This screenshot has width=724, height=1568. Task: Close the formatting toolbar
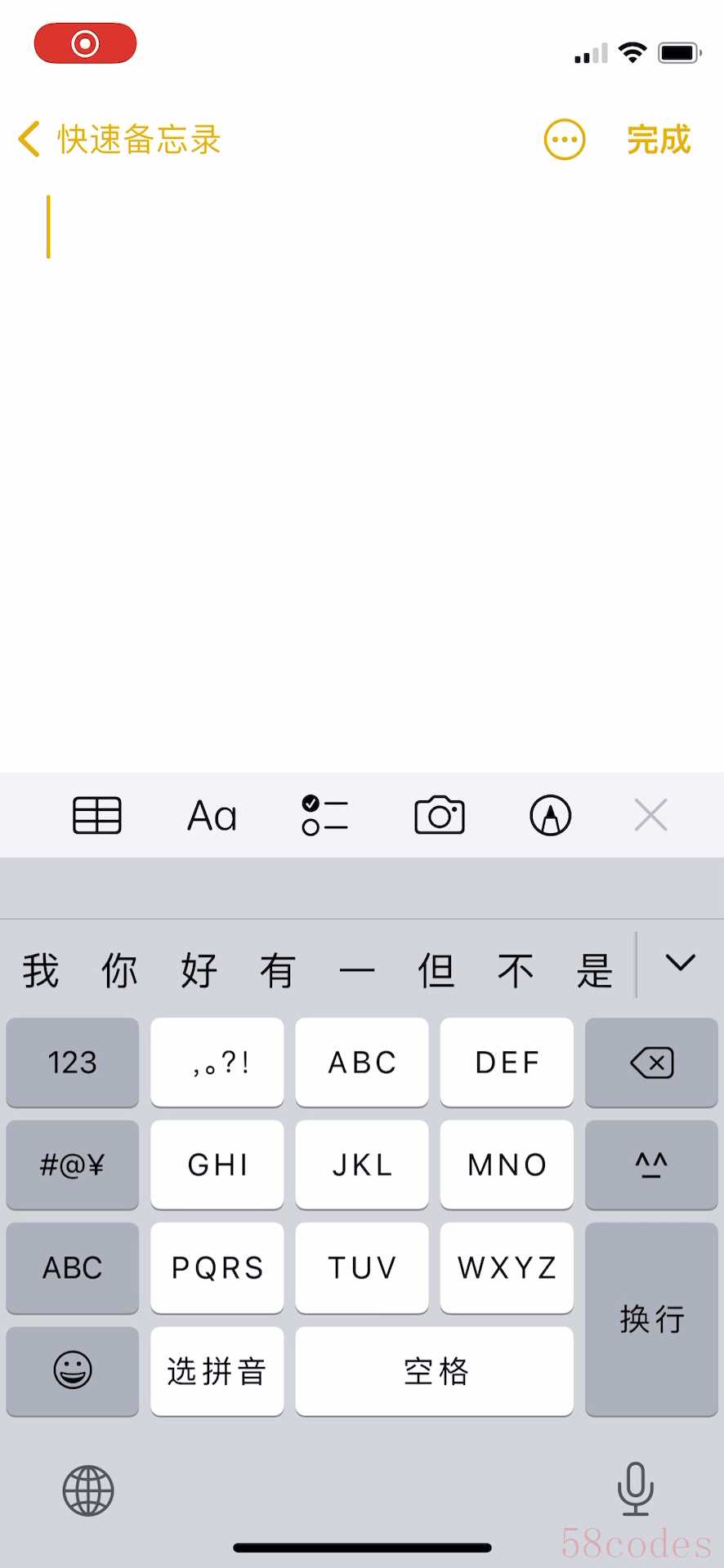(651, 815)
